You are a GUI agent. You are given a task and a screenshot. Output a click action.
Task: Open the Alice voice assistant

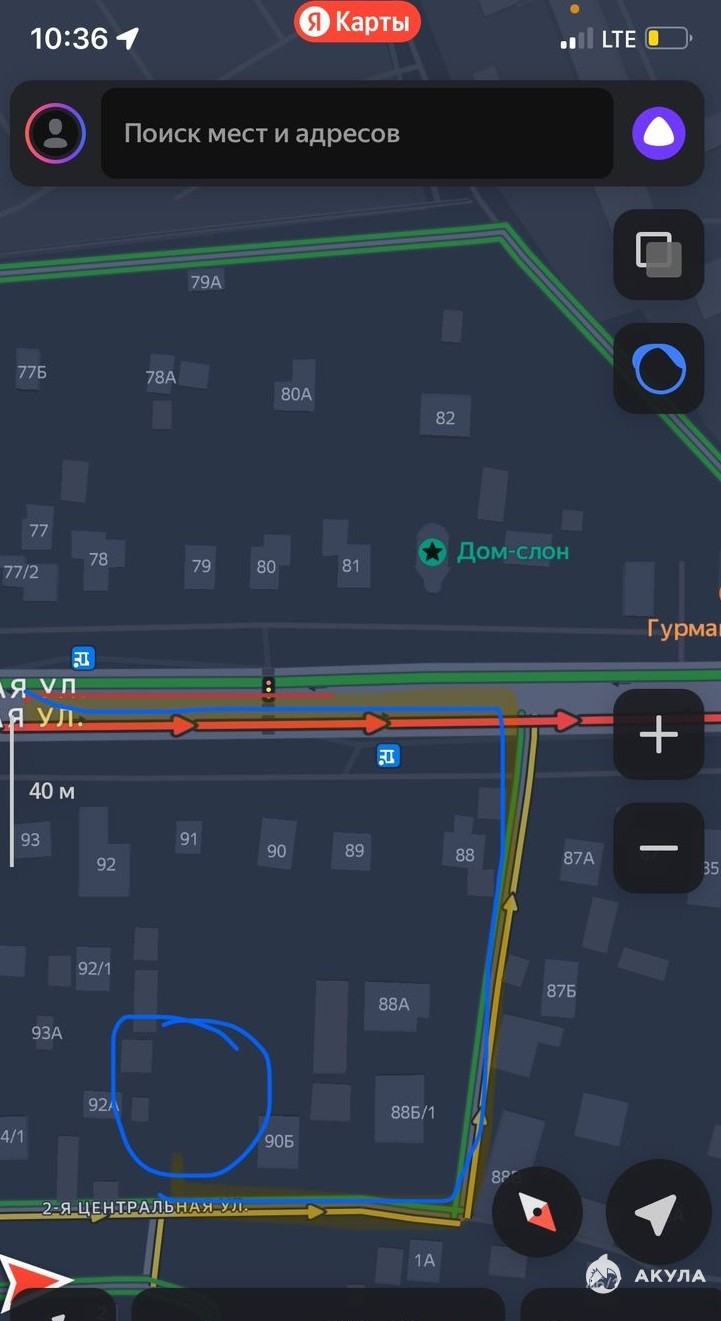coord(659,133)
